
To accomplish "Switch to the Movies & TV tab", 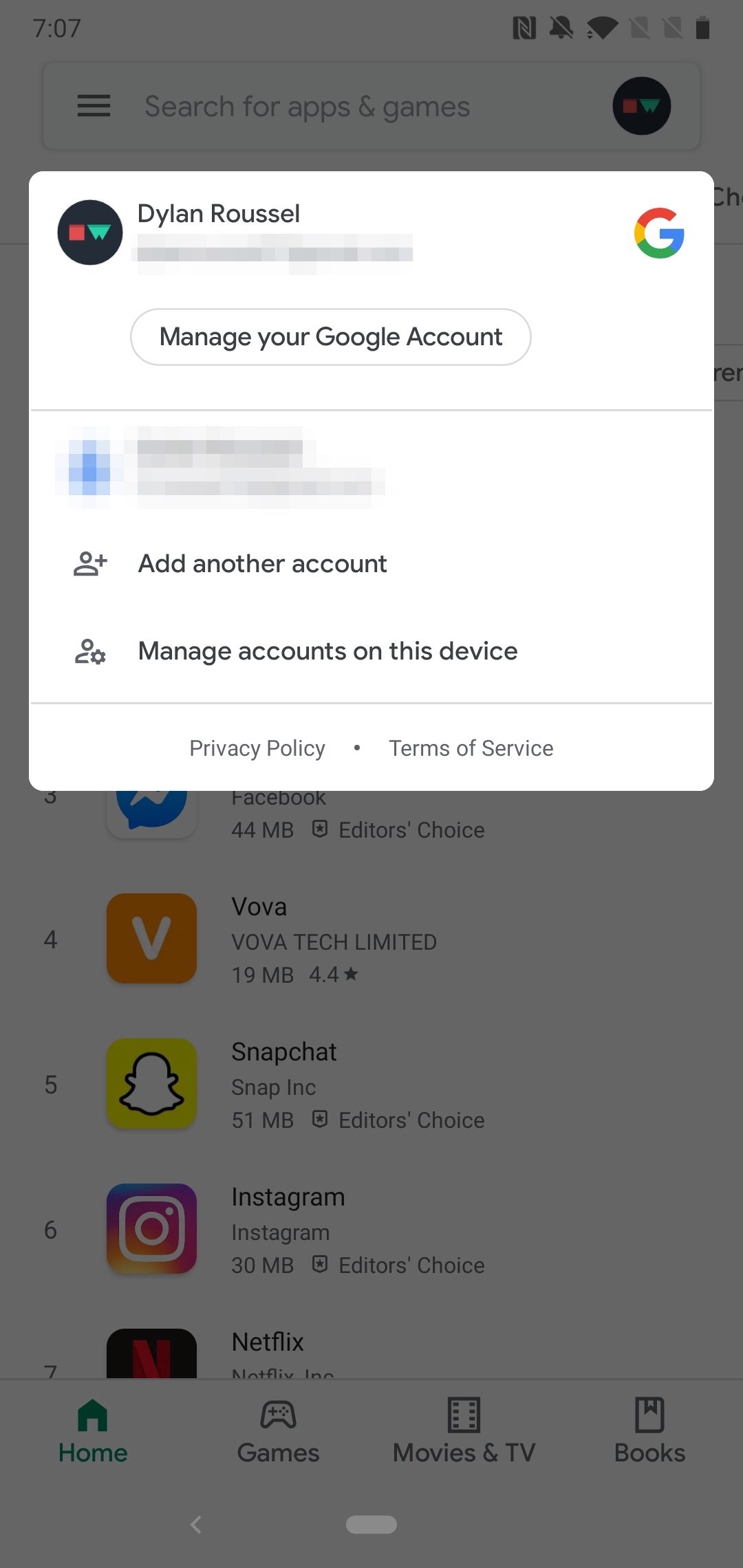I will tap(464, 1432).
